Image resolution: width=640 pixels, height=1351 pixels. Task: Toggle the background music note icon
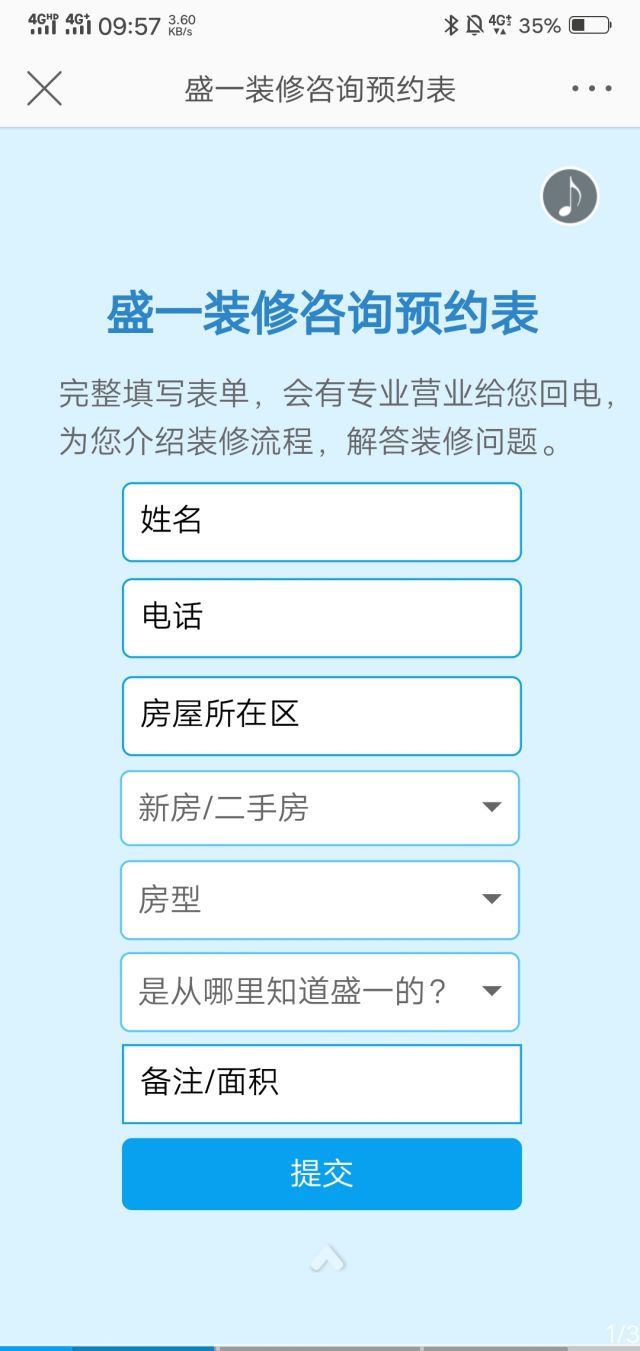pyautogui.click(x=569, y=196)
